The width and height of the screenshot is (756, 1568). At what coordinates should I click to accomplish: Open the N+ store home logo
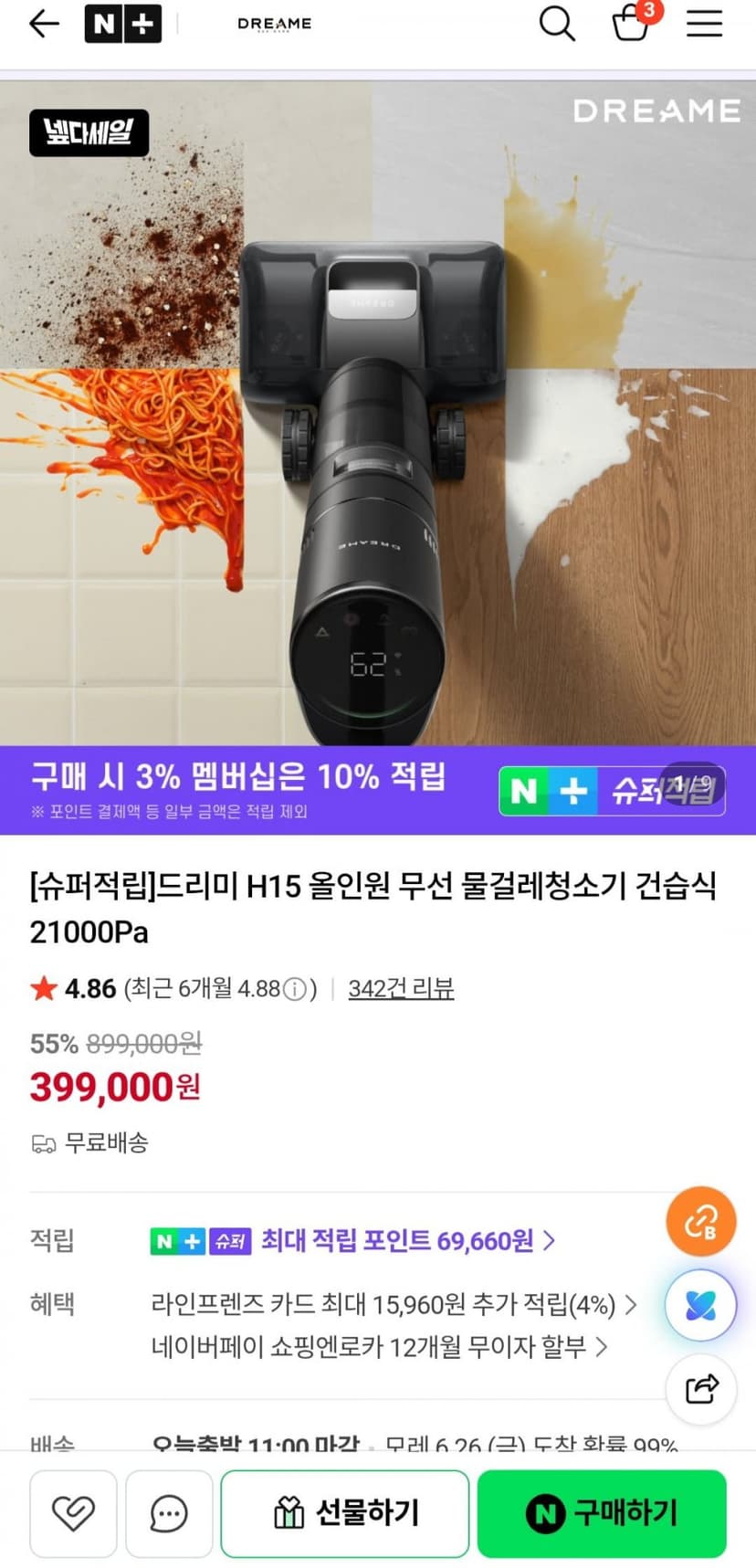click(122, 25)
